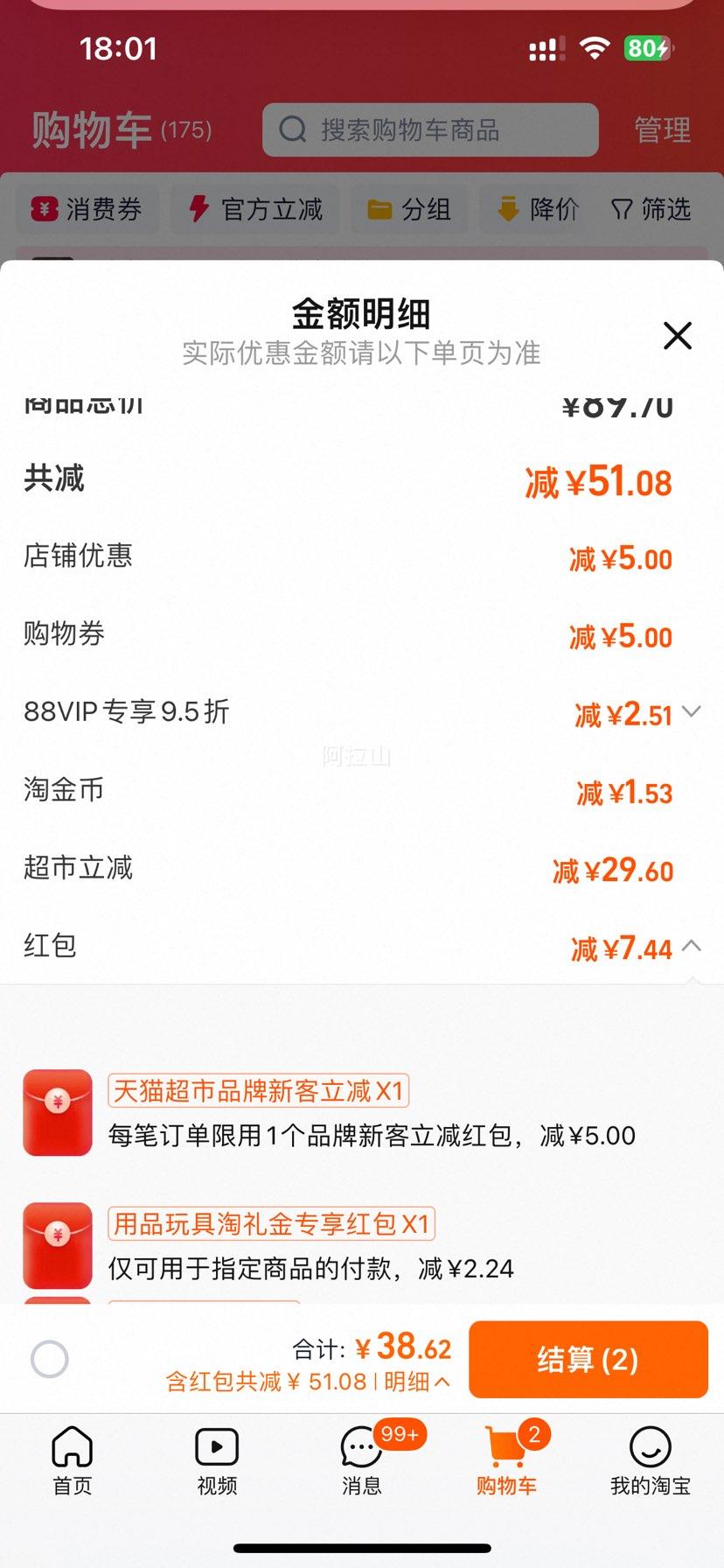
Task: Open the 消息 tab
Action: pyautogui.click(x=361, y=1460)
